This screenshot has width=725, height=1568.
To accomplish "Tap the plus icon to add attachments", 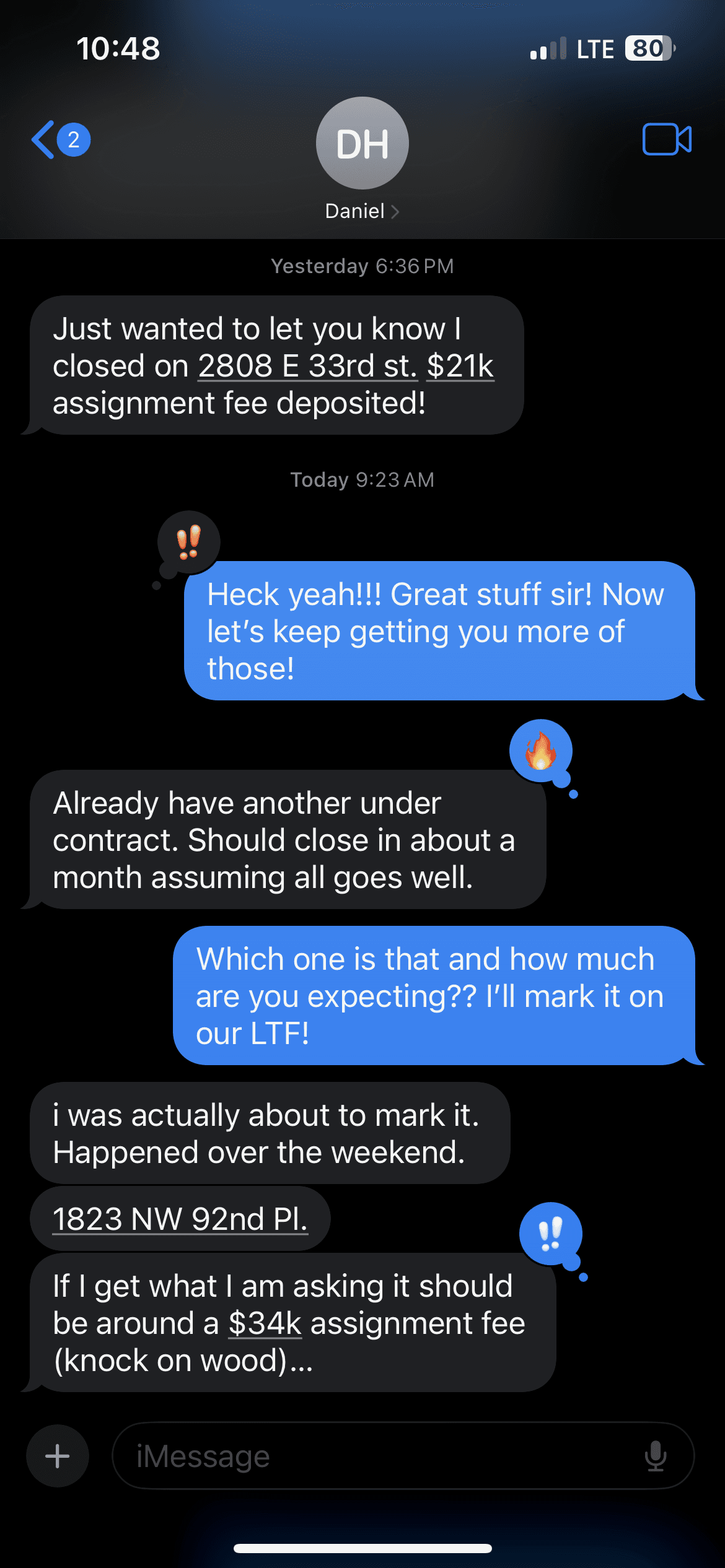I will pos(57,1455).
